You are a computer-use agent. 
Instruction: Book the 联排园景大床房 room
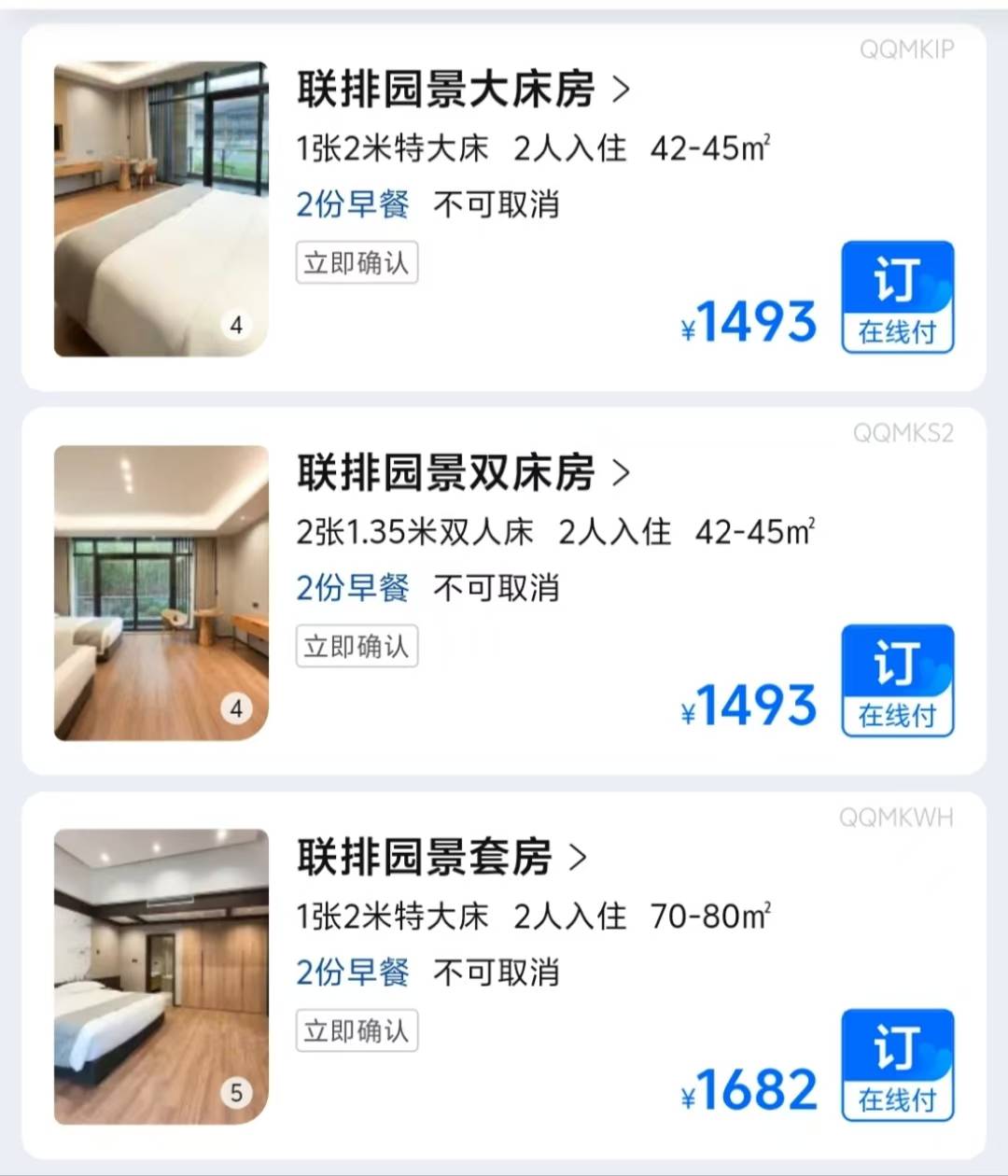(897, 297)
